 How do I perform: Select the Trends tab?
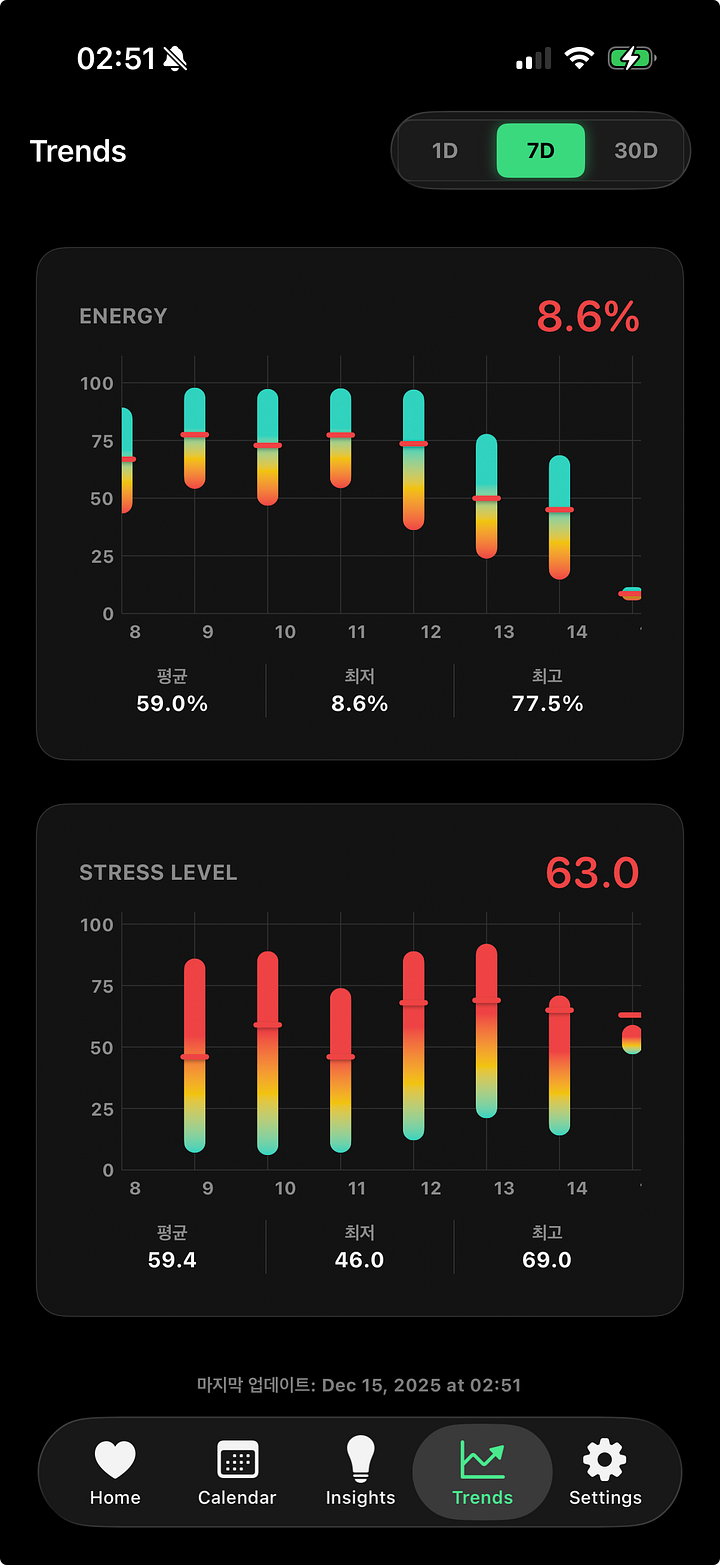(482, 1473)
